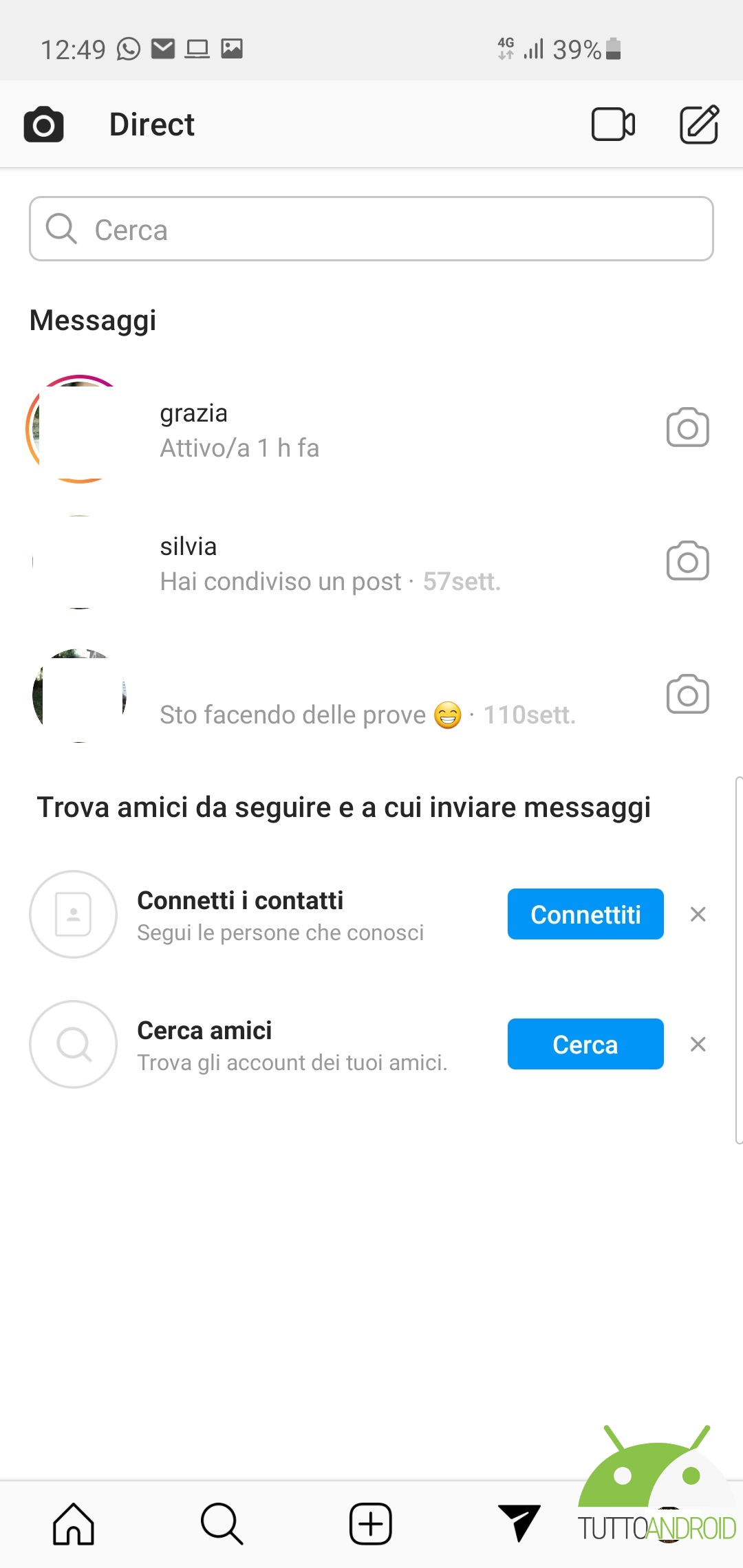This screenshot has height=1568, width=743.
Task: View grazia's story from profile picture
Action: coord(79,429)
